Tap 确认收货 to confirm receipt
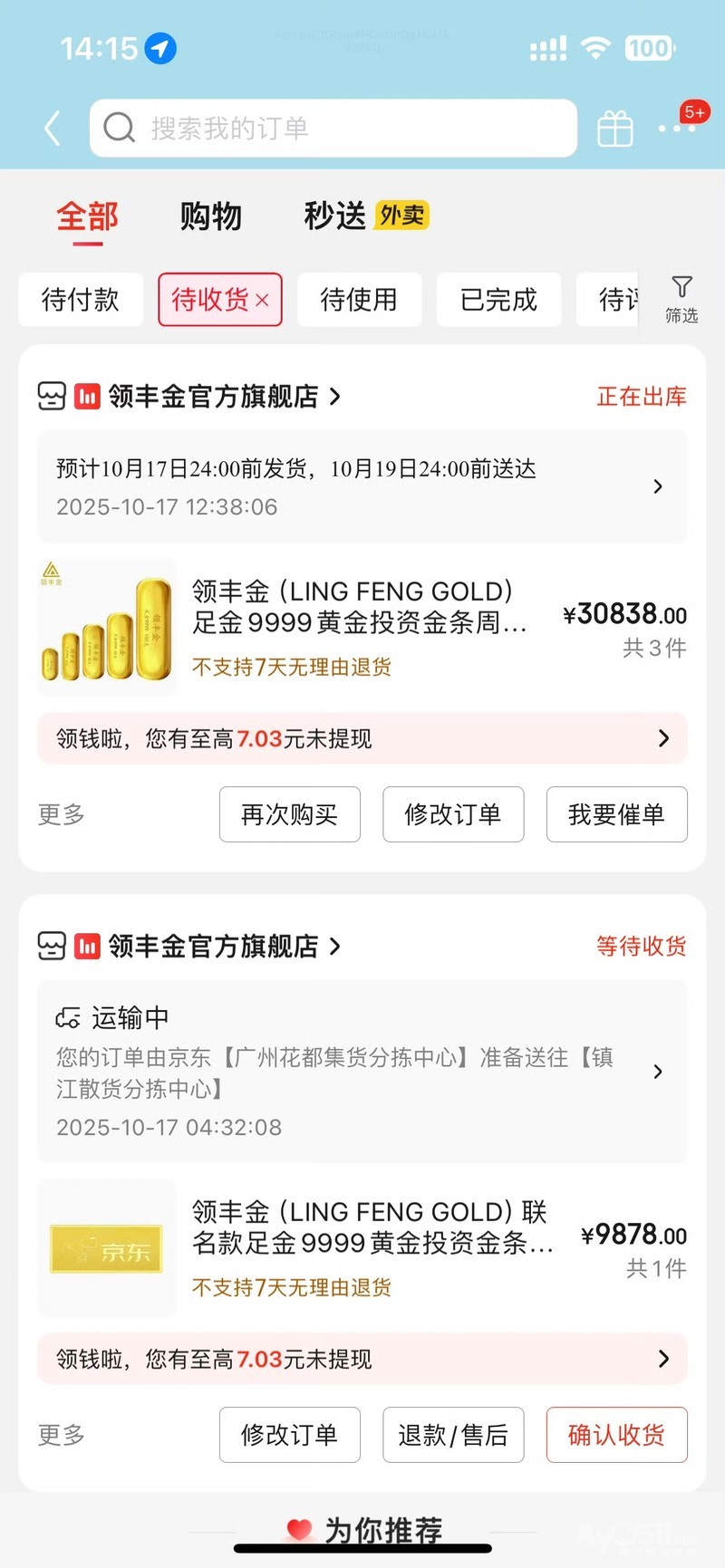 [x=616, y=1435]
